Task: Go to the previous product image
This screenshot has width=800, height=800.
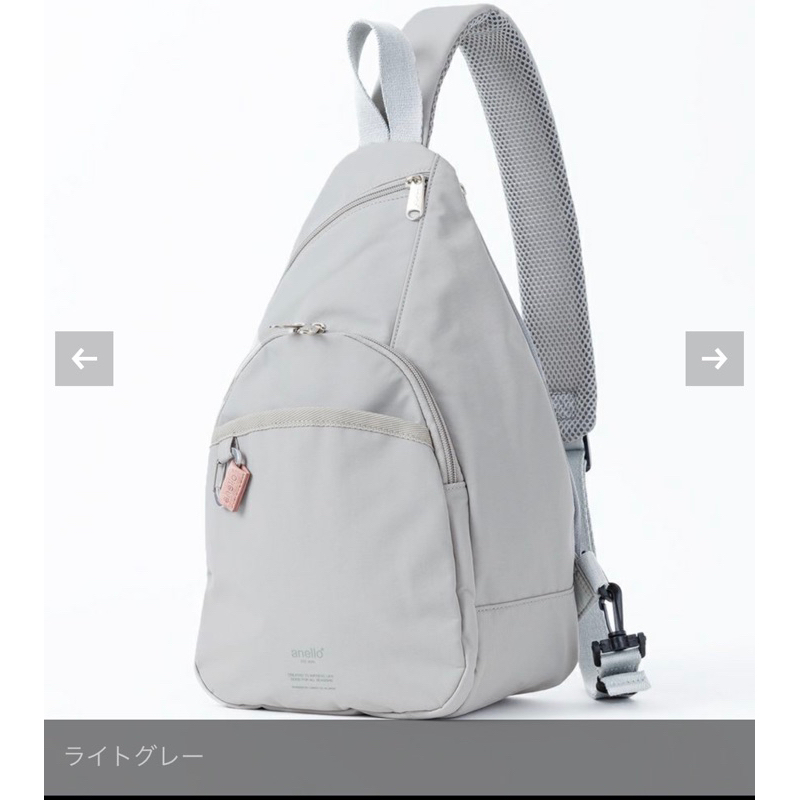Action: [84, 359]
